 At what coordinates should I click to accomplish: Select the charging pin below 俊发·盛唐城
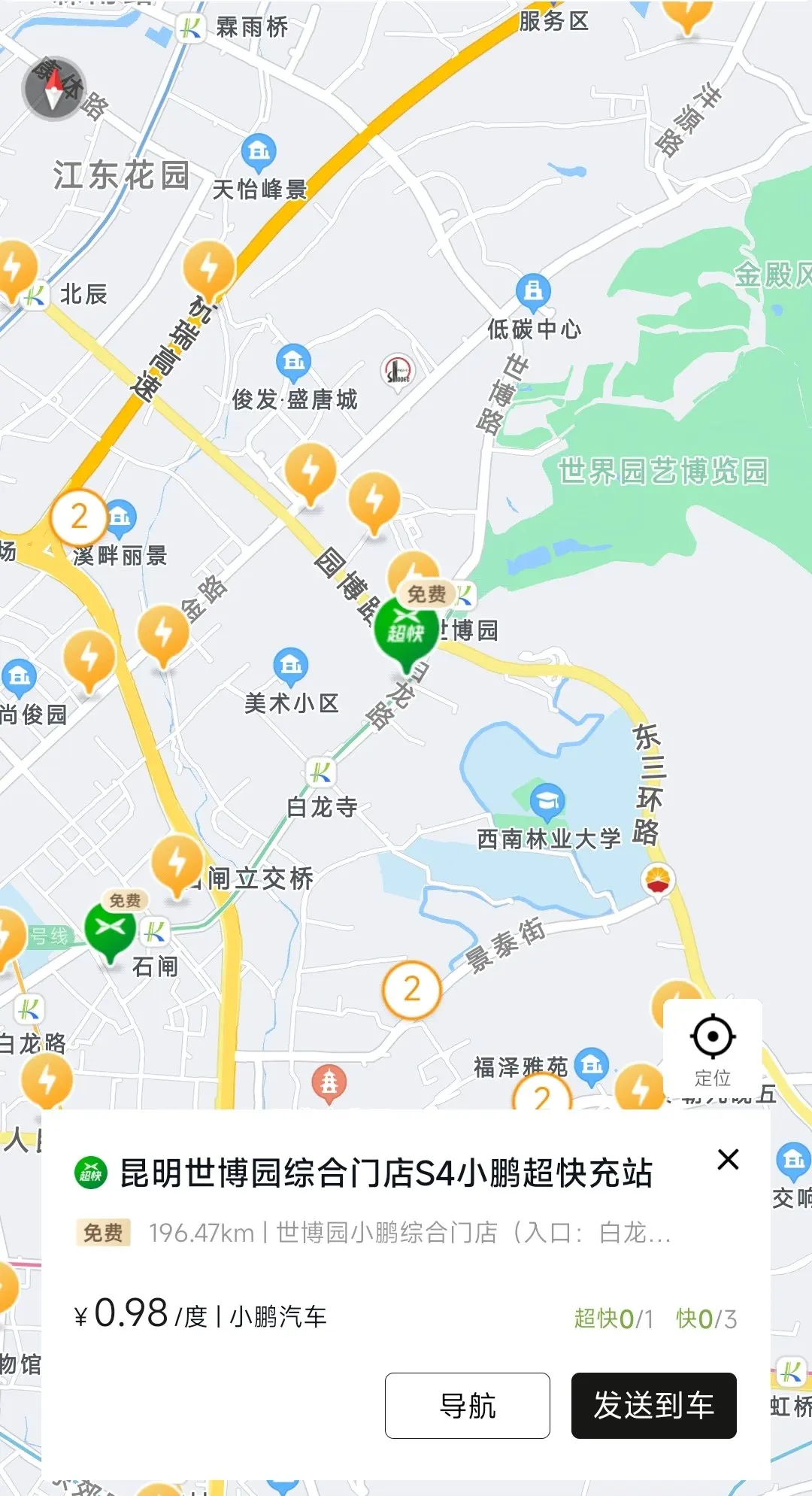click(x=310, y=474)
